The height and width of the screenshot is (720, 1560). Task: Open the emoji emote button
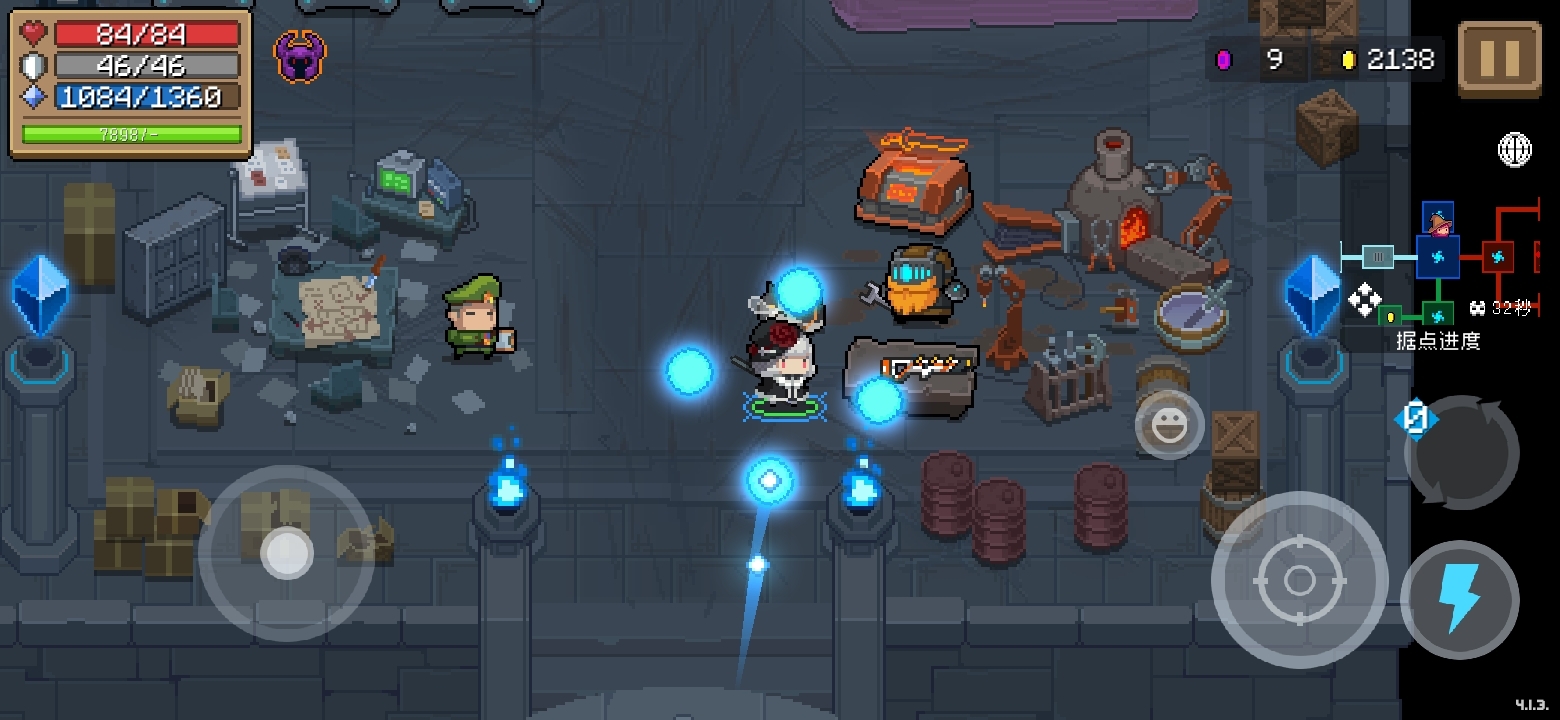tap(1169, 427)
